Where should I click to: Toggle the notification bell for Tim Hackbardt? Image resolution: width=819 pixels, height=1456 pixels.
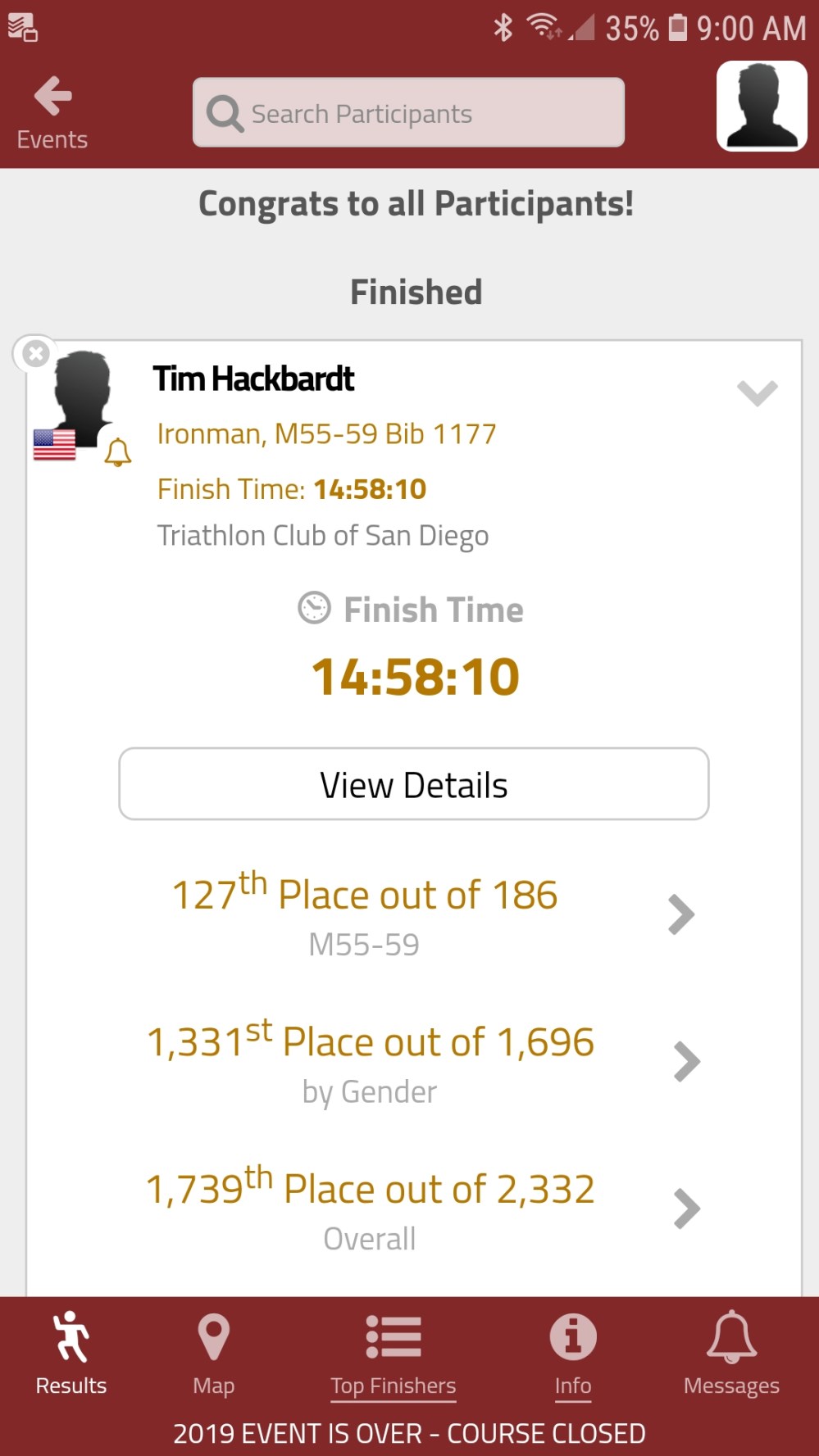pos(118,452)
